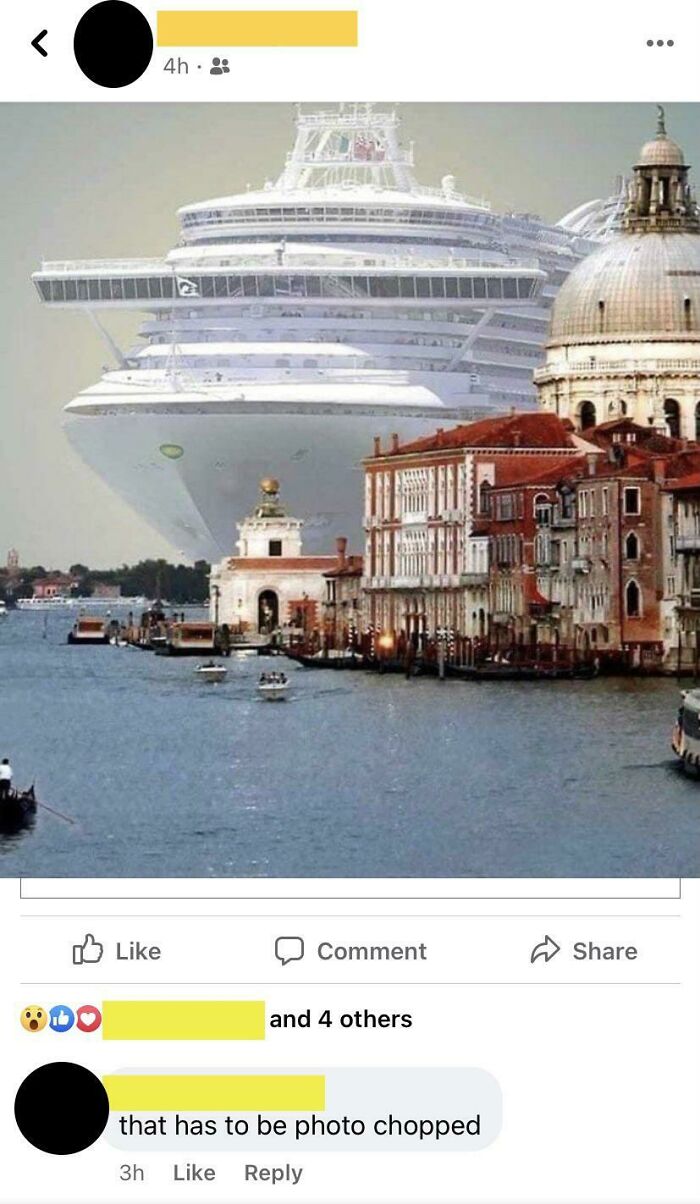
Task: Open the post's three-dot options menu
Action: click(x=659, y=43)
